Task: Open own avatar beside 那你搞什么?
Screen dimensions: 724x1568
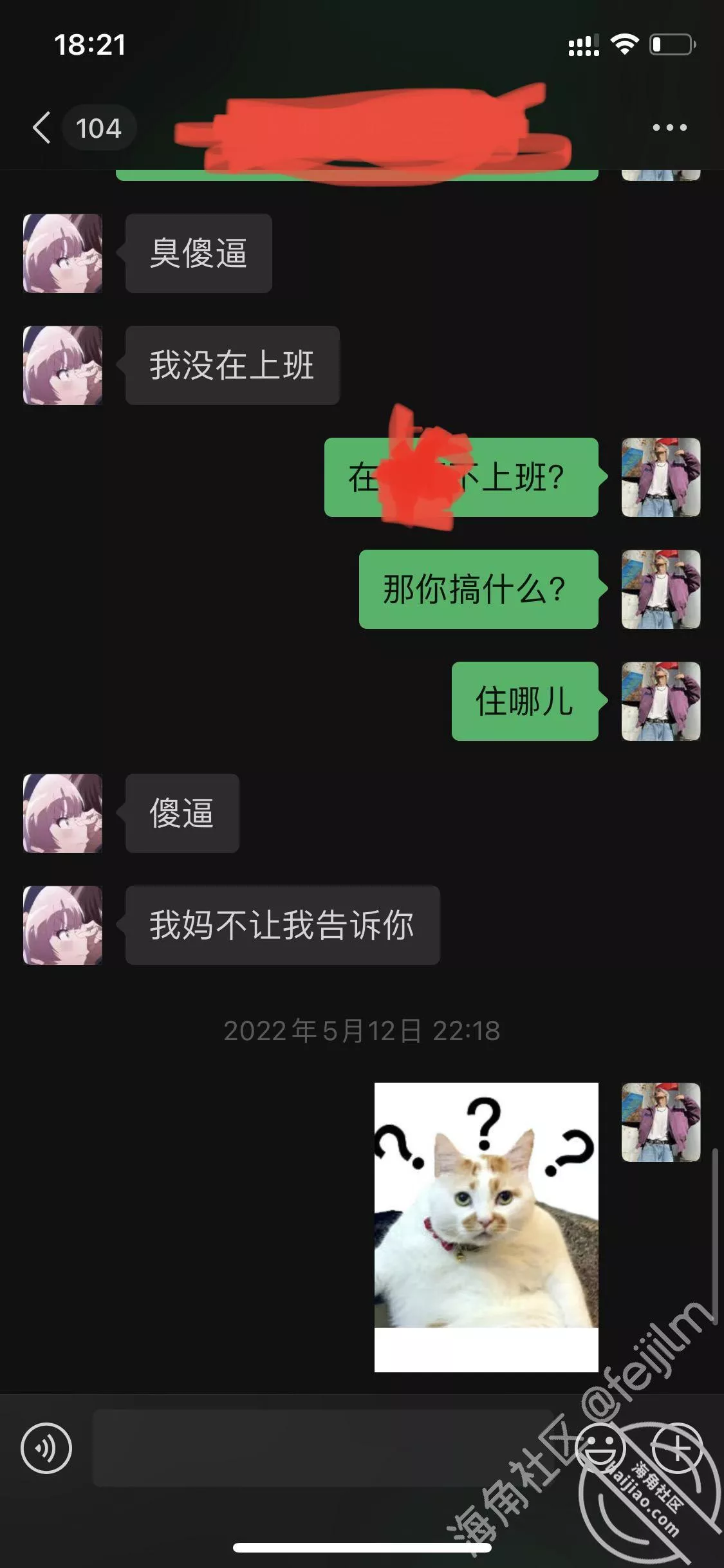Action: (660, 589)
